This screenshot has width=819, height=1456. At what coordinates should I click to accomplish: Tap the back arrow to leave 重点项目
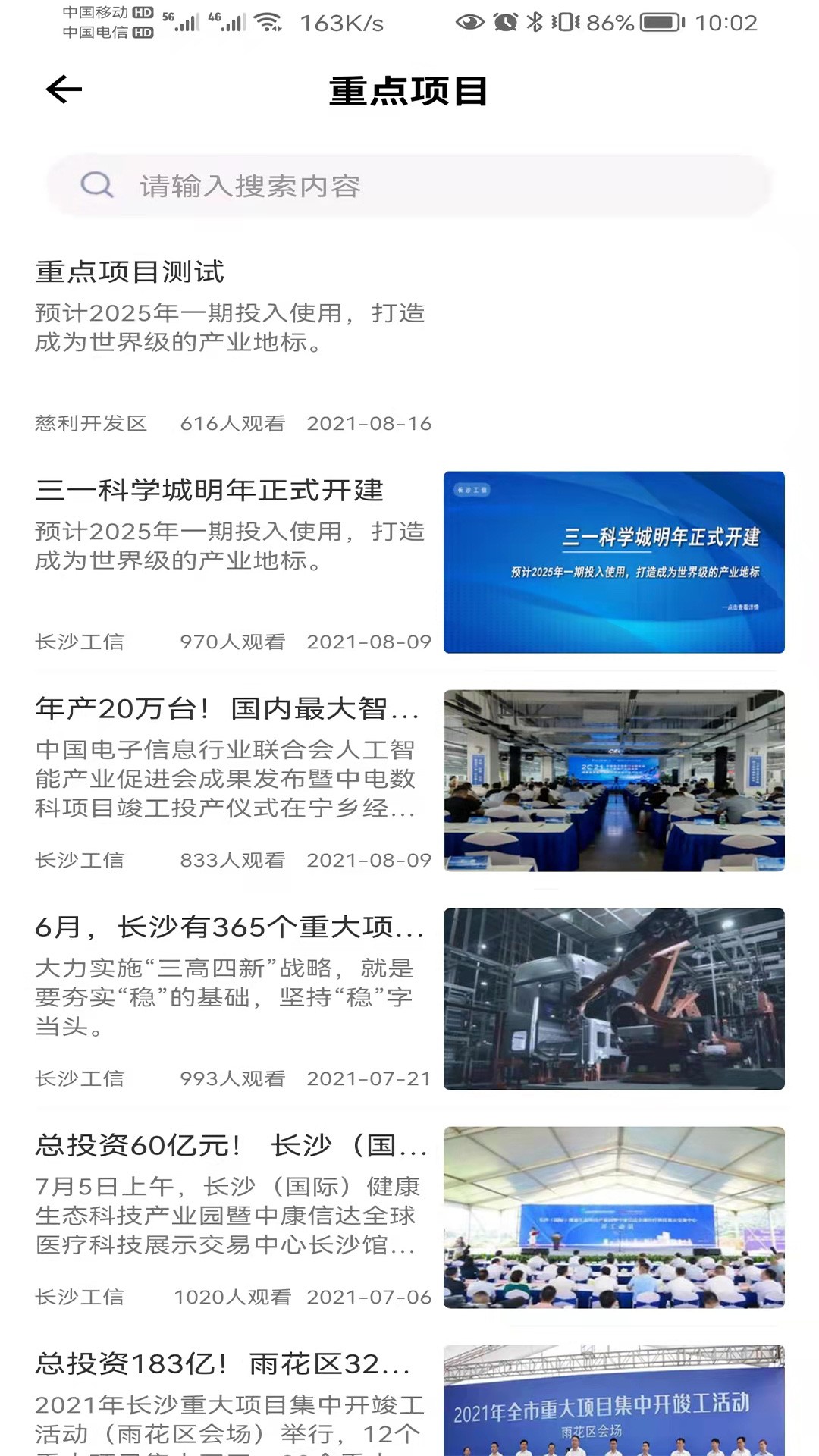click(x=64, y=89)
